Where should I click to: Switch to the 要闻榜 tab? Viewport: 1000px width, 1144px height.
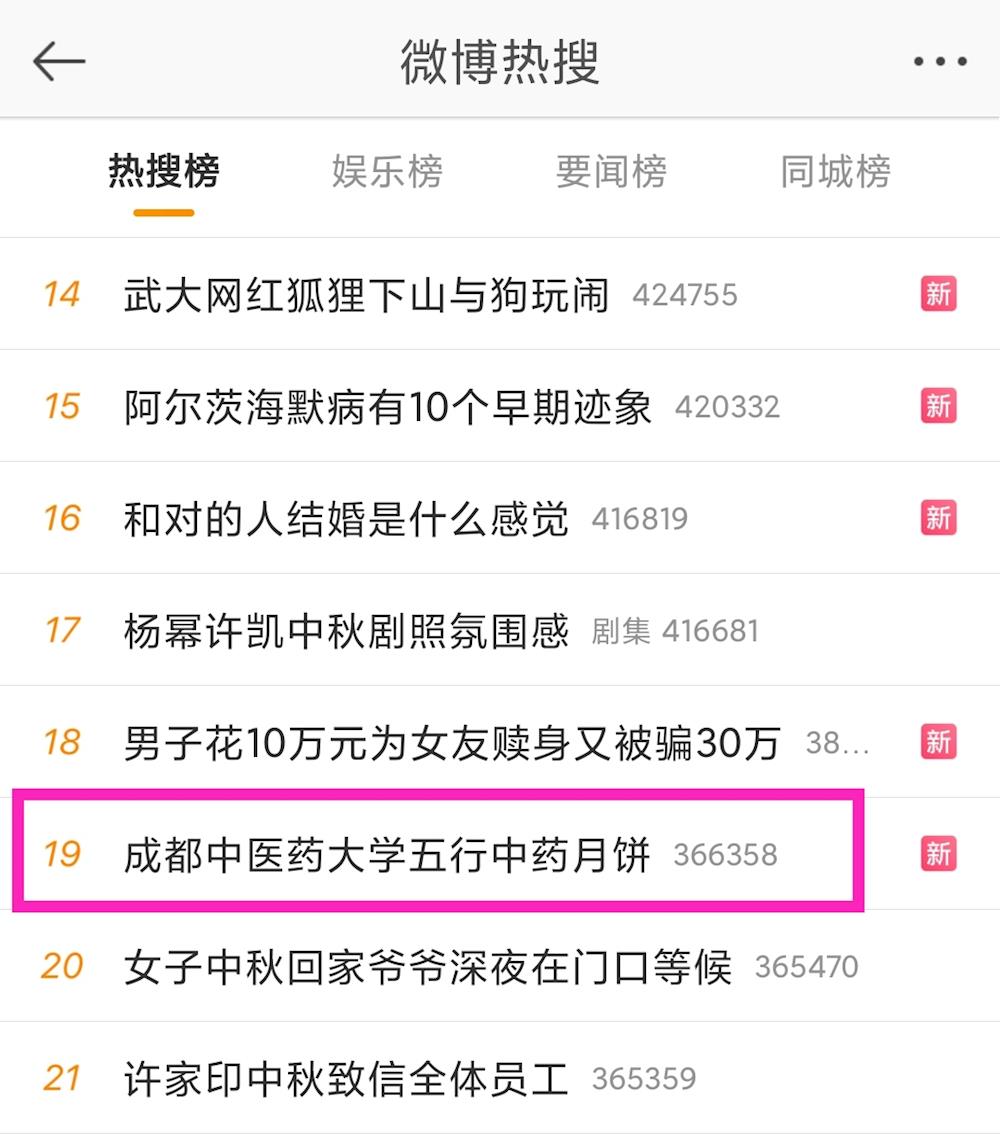click(x=611, y=172)
